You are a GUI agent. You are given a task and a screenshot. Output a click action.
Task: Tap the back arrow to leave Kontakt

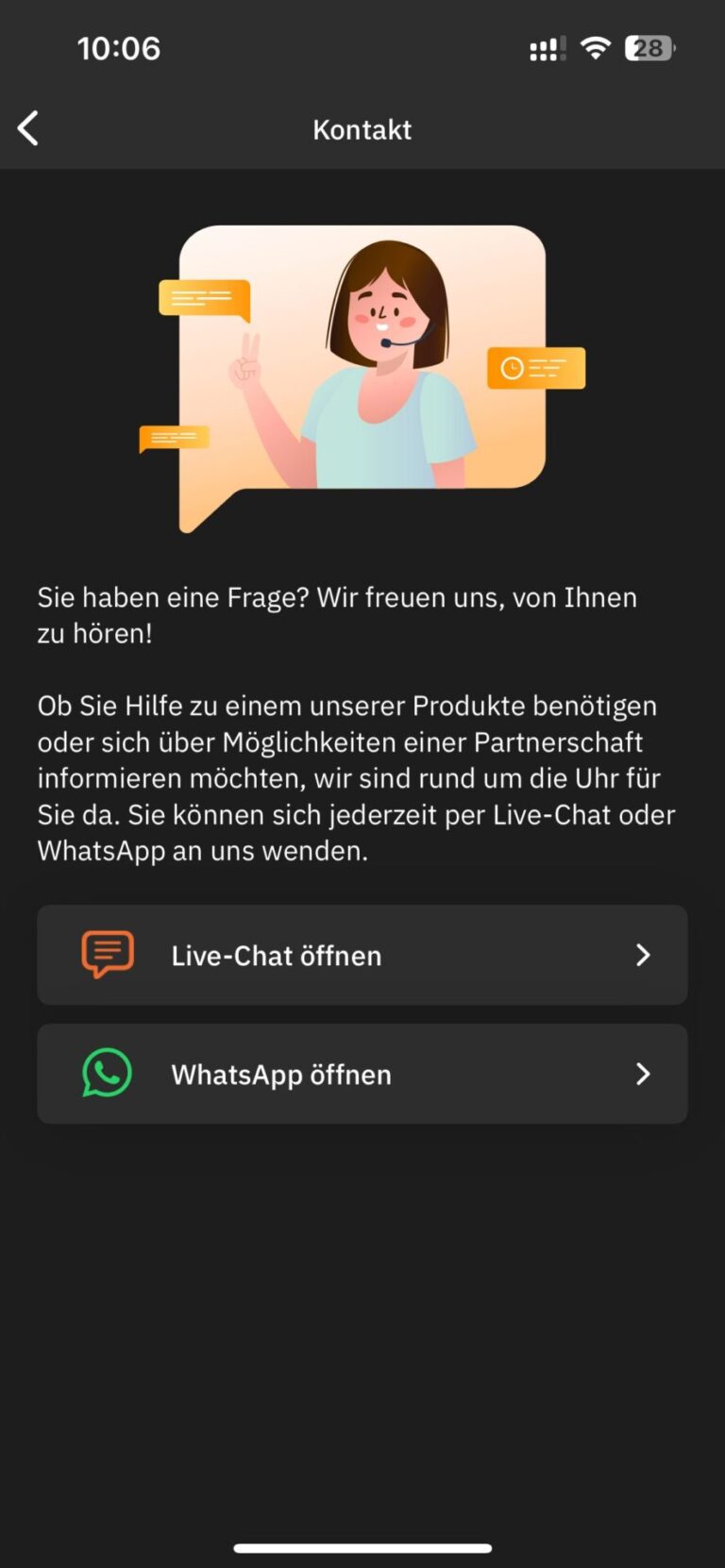[x=28, y=127]
